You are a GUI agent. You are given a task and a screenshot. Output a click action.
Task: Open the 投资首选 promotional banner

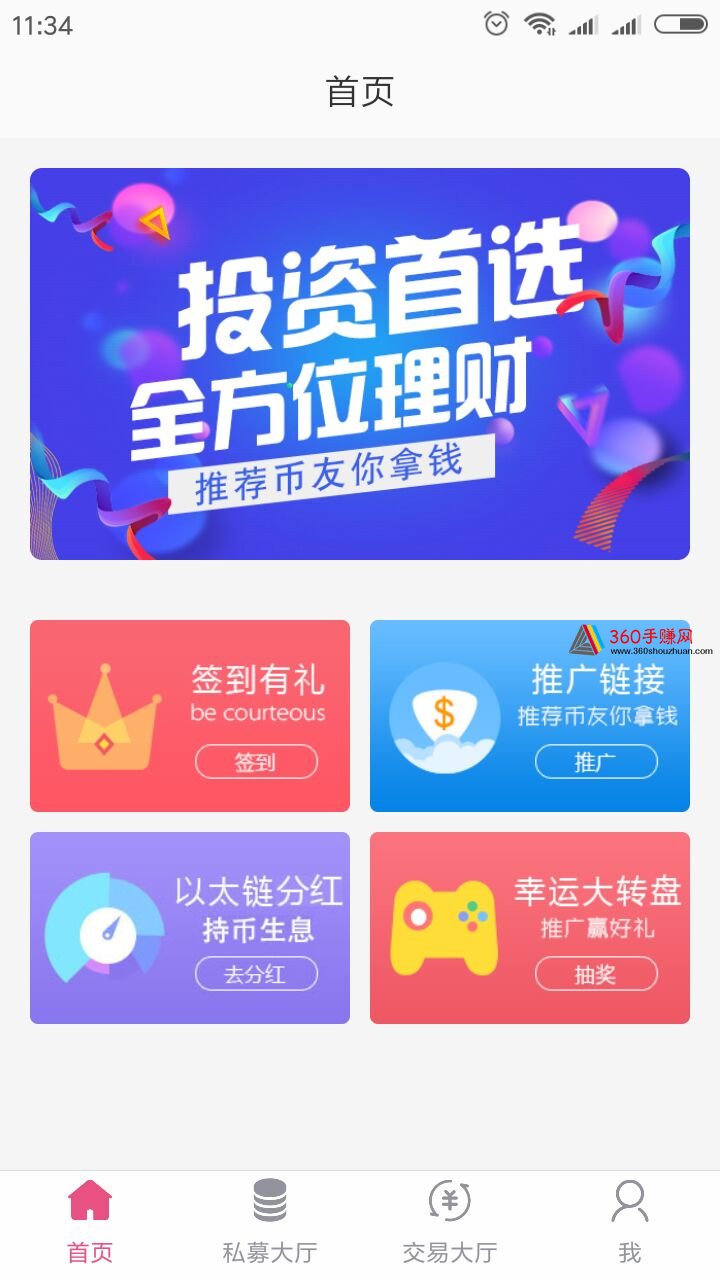tap(360, 364)
